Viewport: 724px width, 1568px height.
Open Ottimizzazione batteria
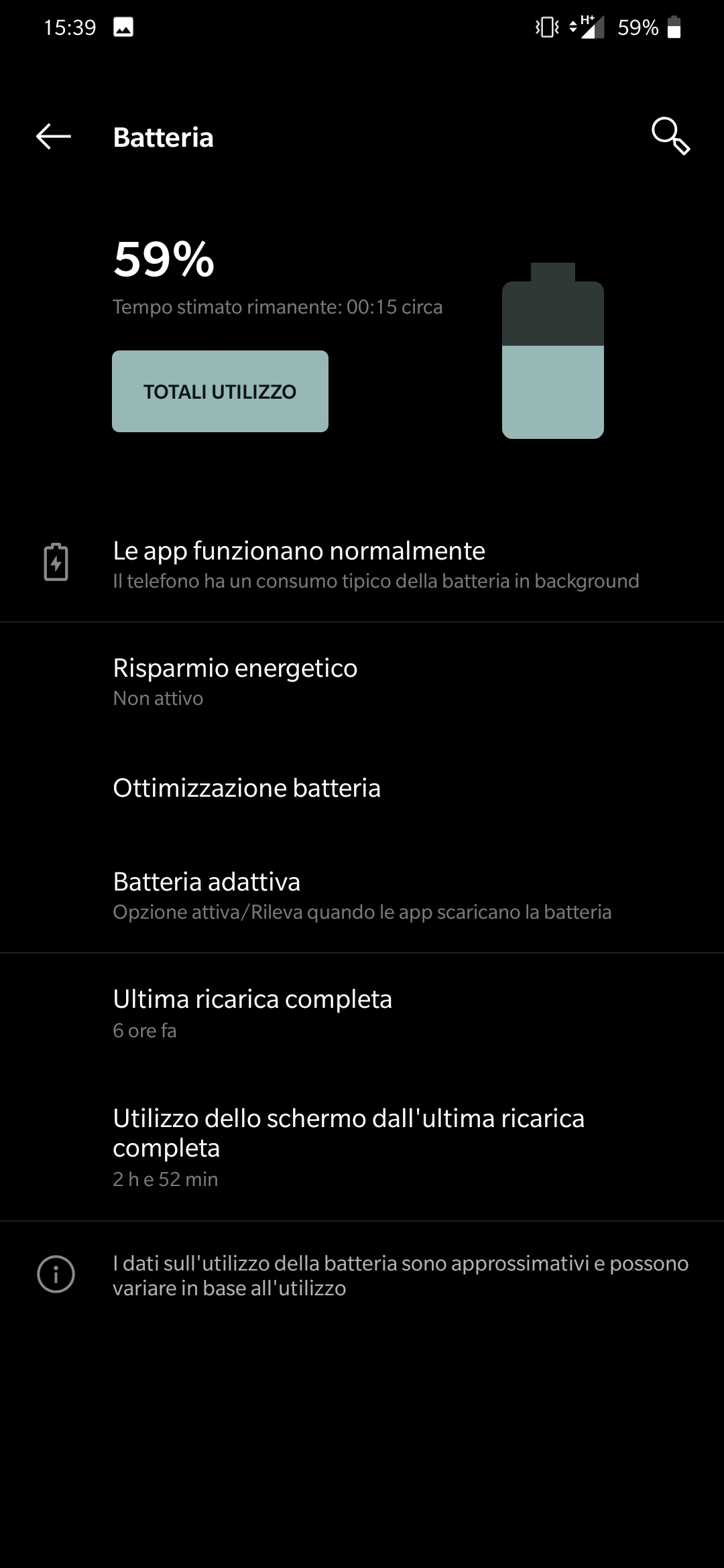362,788
